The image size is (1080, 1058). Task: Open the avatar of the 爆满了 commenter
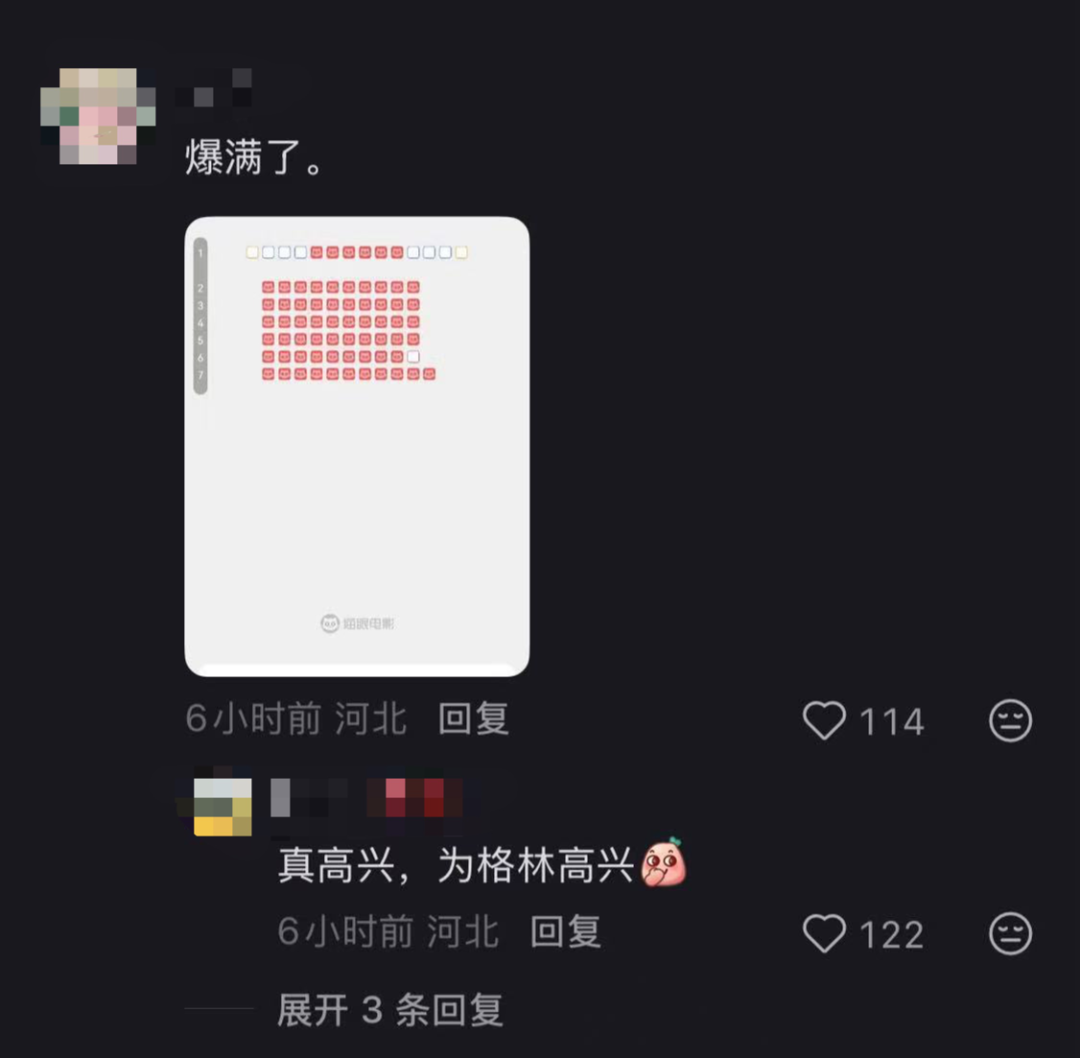coord(97,116)
